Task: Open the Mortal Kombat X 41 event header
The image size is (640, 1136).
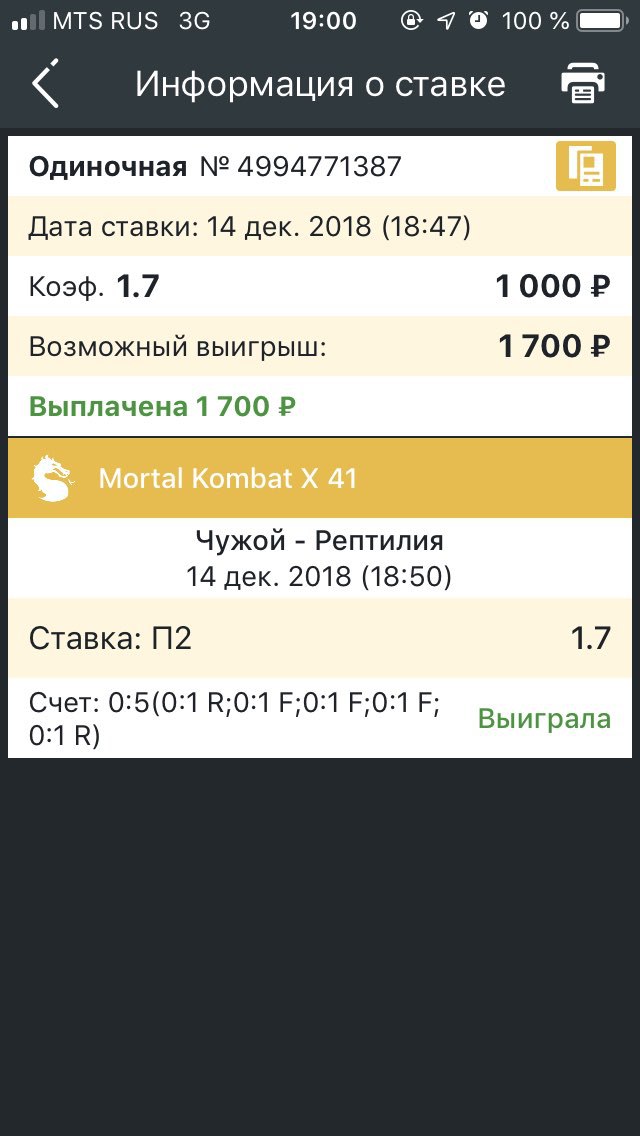Action: (x=320, y=478)
